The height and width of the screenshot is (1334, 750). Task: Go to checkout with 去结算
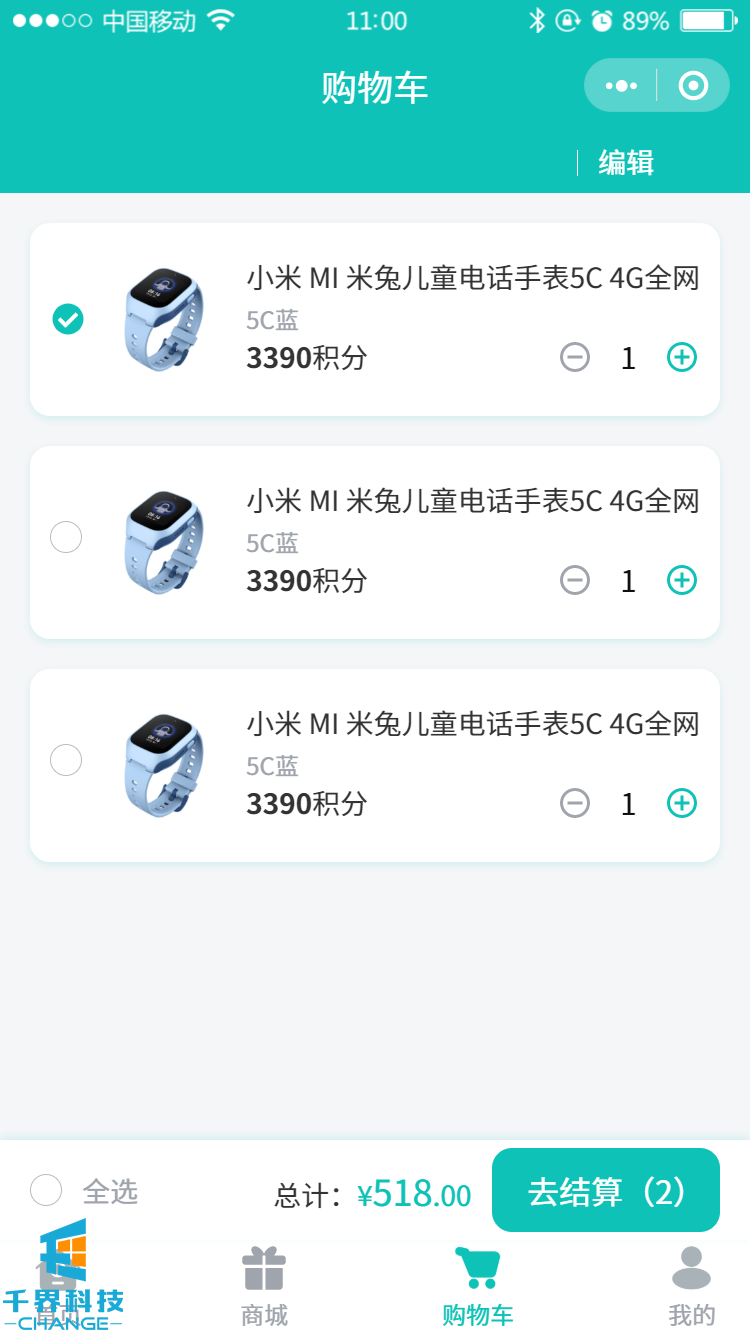click(x=606, y=1191)
